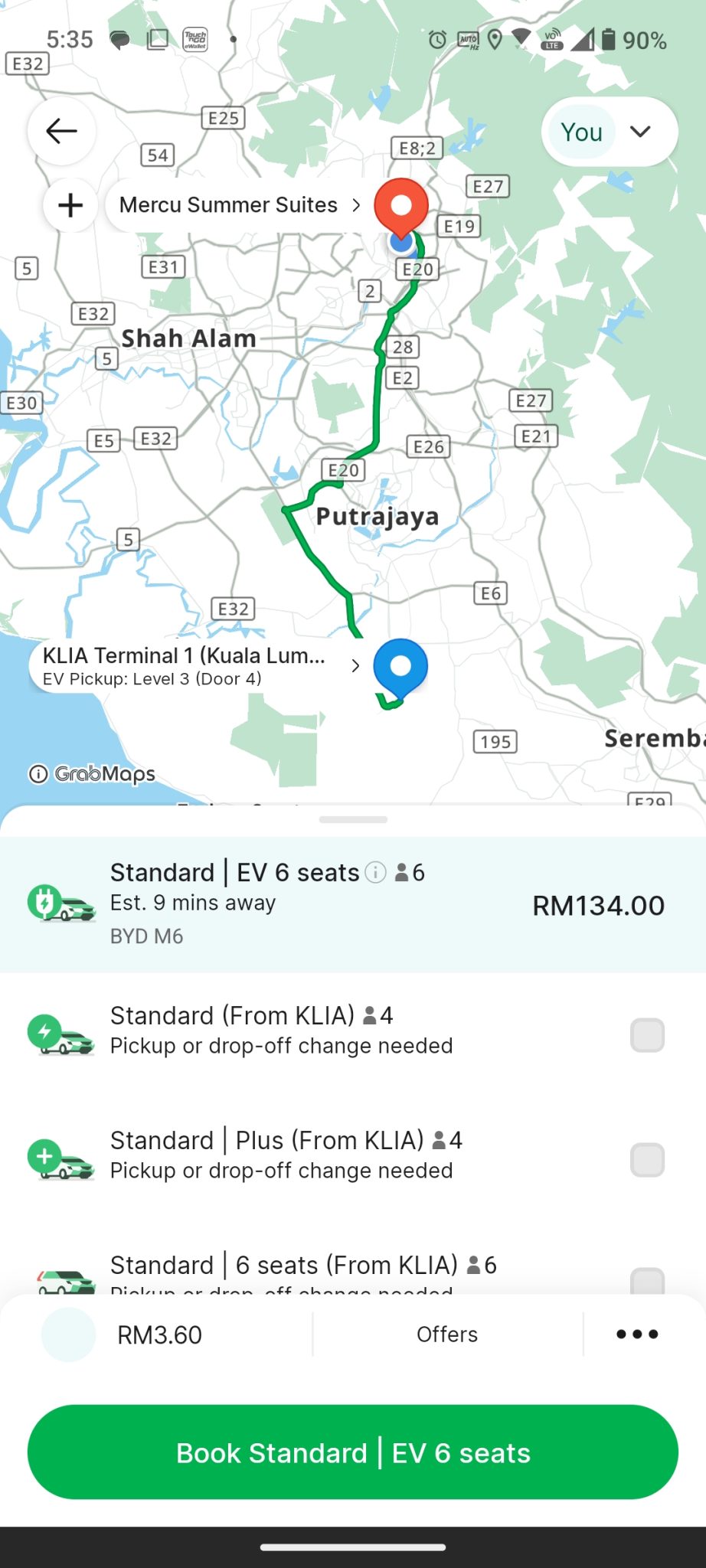Open the You passenger dropdown
This screenshot has height=1568, width=706.
608,131
